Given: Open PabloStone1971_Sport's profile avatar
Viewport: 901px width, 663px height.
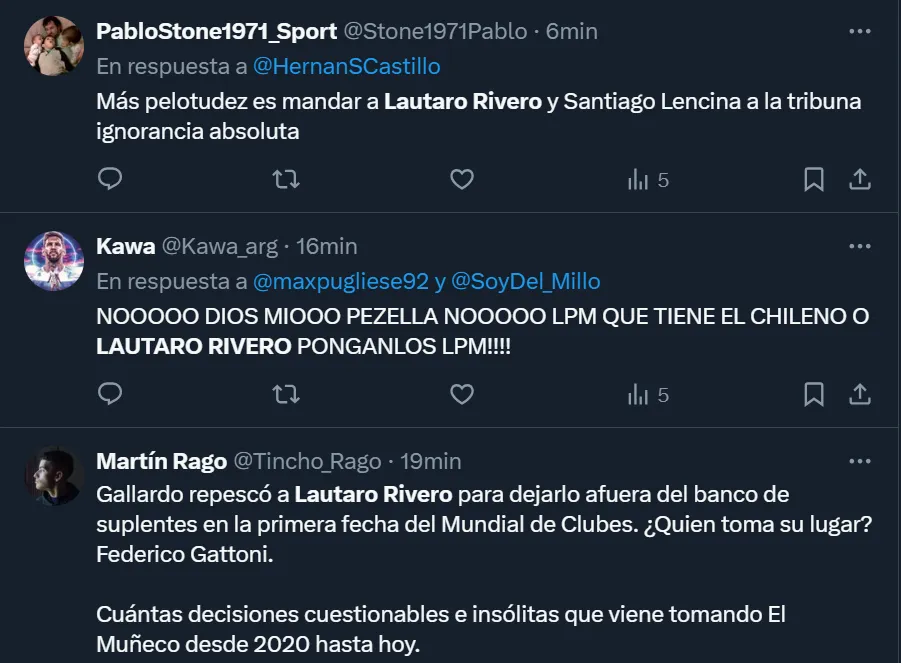Looking at the screenshot, I should point(53,46).
